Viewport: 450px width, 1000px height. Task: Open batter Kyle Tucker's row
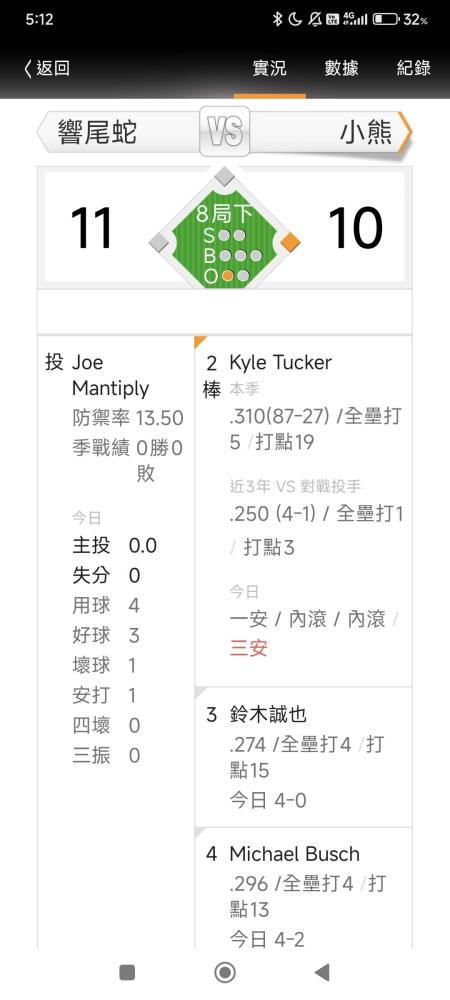click(x=303, y=511)
